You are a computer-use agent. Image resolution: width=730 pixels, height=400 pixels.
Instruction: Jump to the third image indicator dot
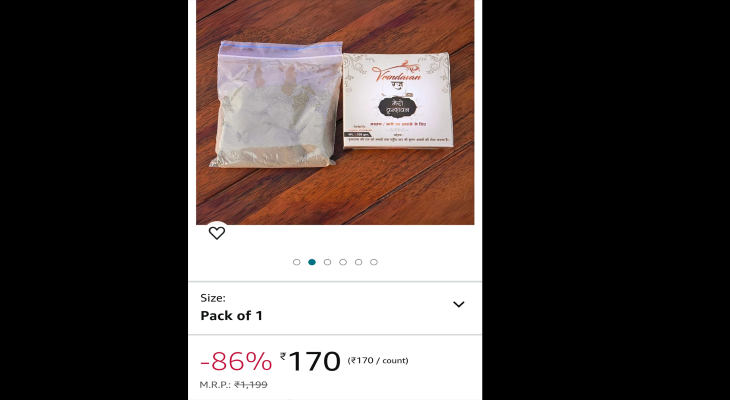pyautogui.click(x=327, y=262)
